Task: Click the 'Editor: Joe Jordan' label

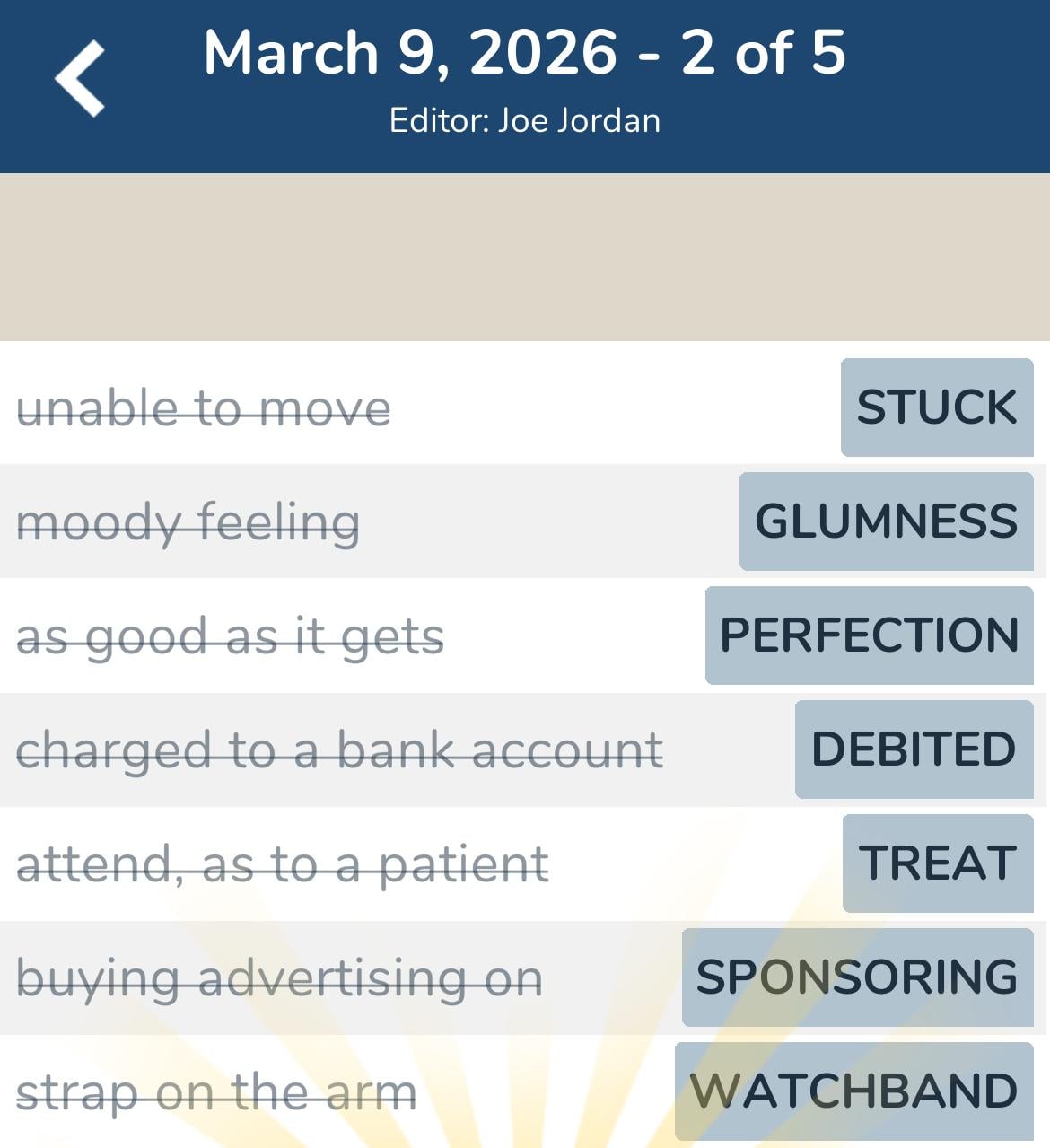Action: (524, 119)
